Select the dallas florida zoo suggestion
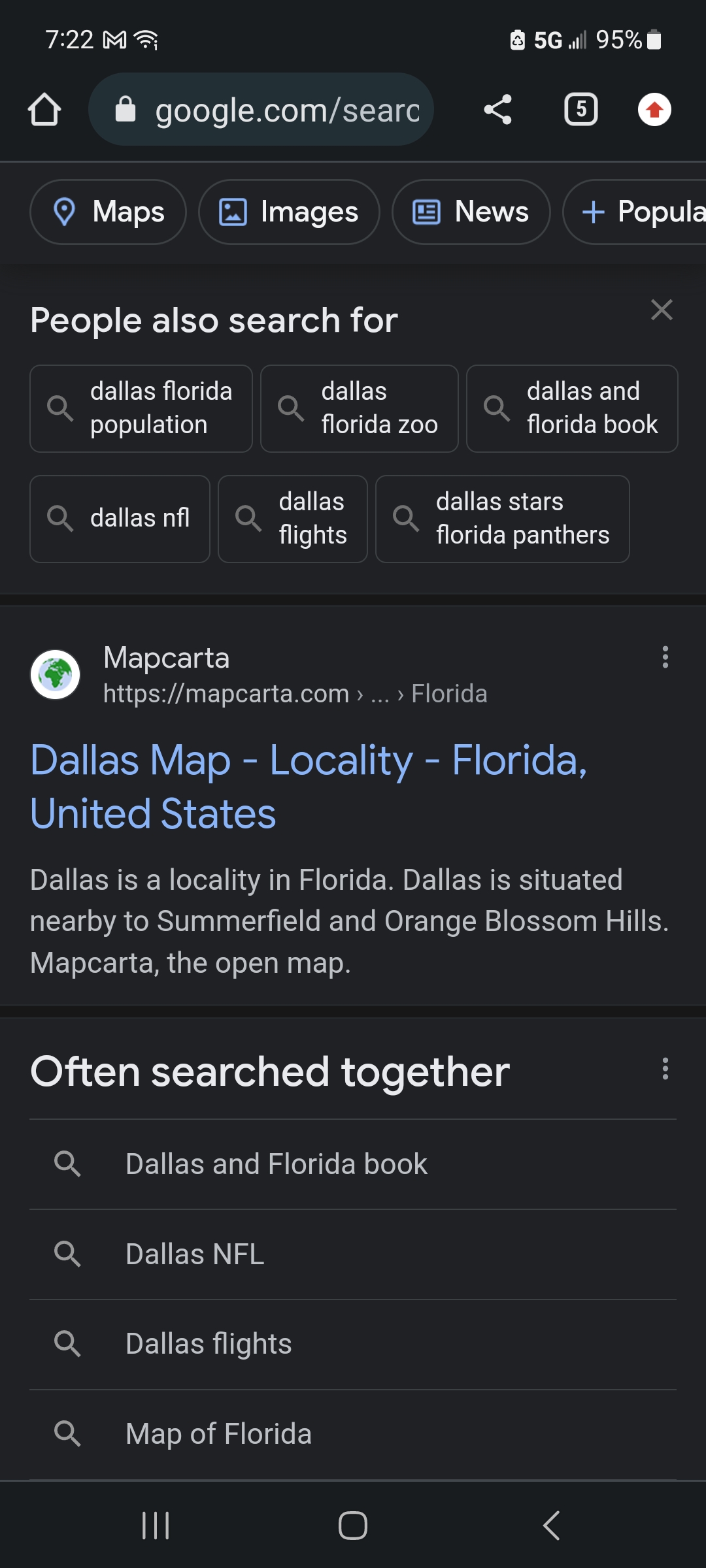The width and height of the screenshot is (706, 1568). (x=360, y=408)
